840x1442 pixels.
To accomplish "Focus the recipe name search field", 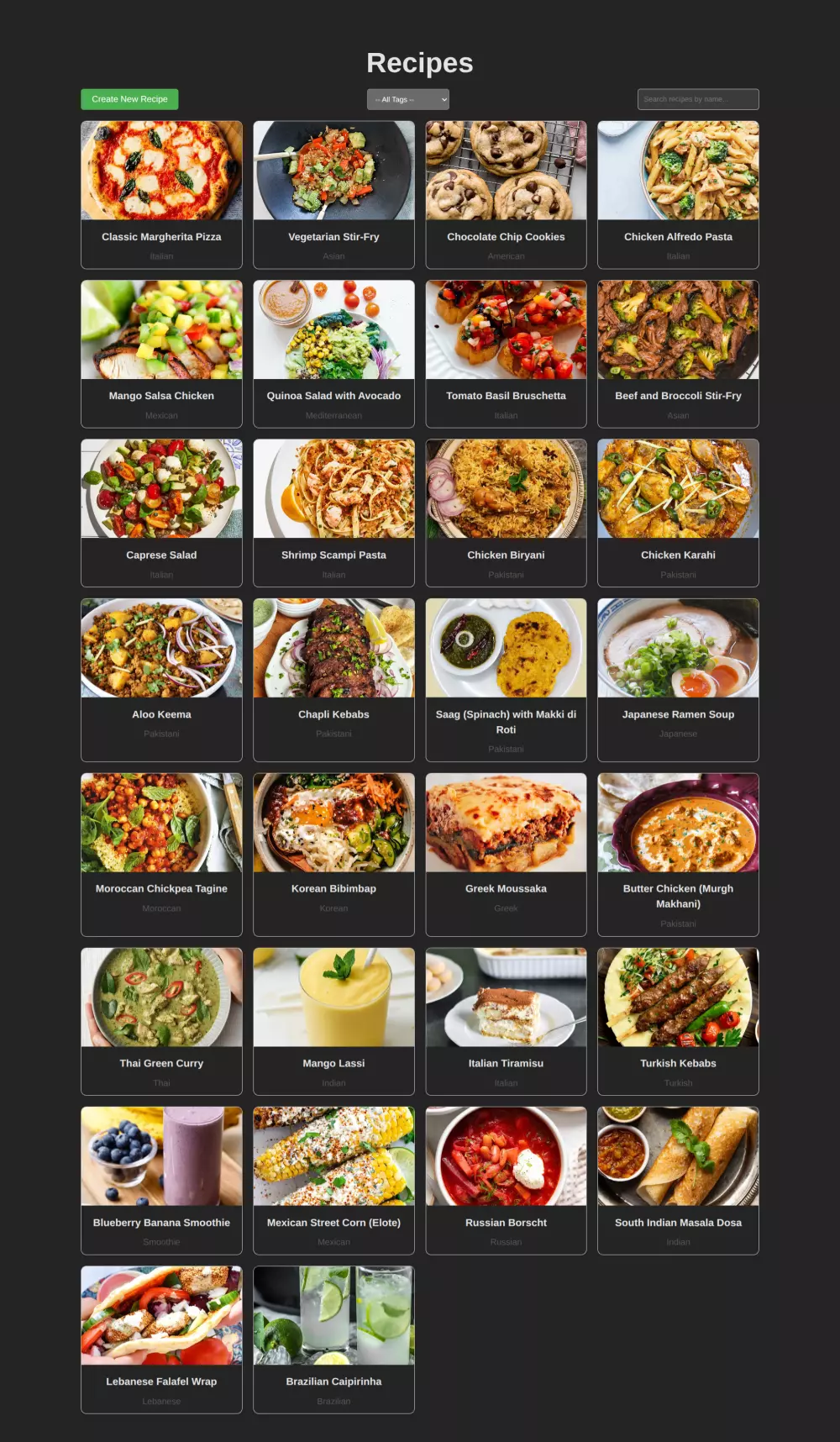I will pos(698,99).
